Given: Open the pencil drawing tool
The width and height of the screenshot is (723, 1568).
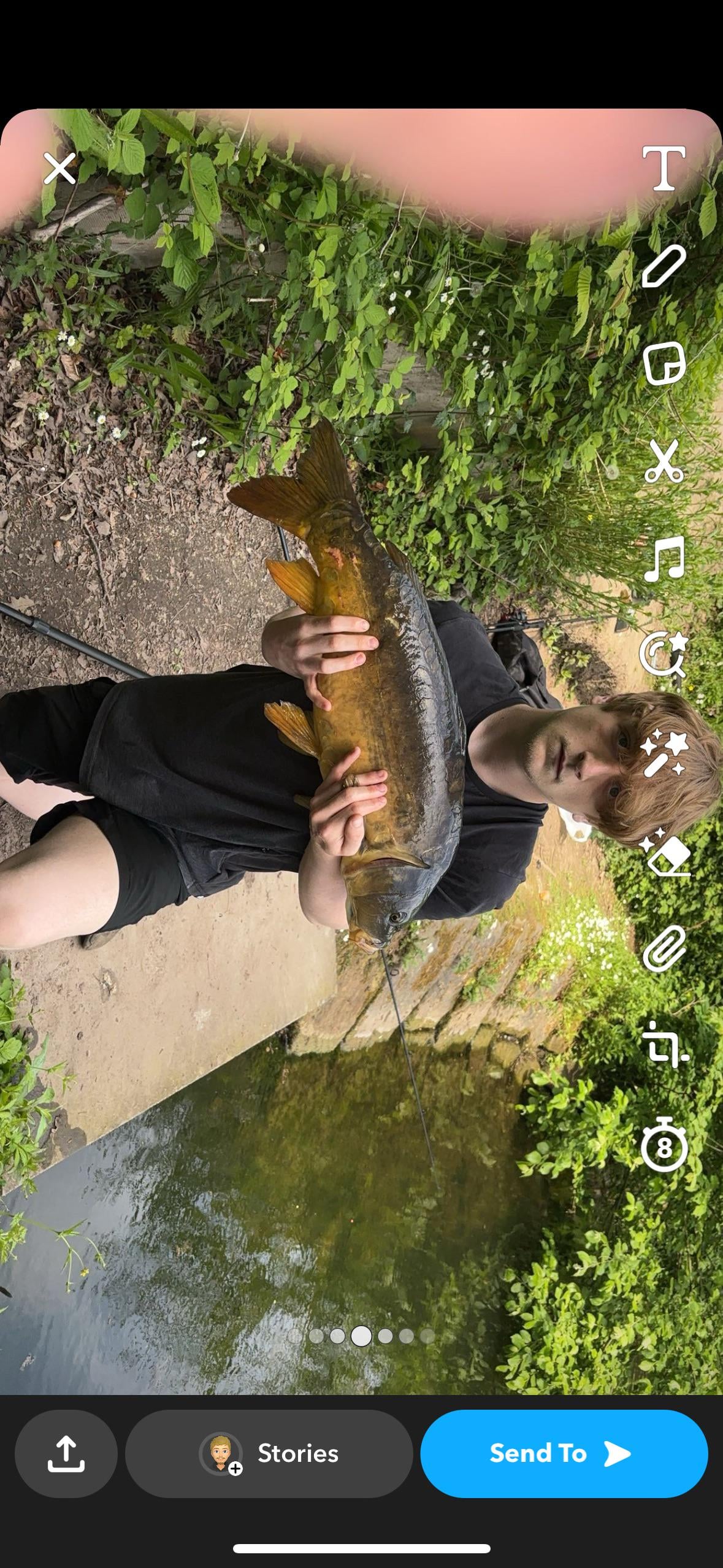Looking at the screenshot, I should (664, 266).
